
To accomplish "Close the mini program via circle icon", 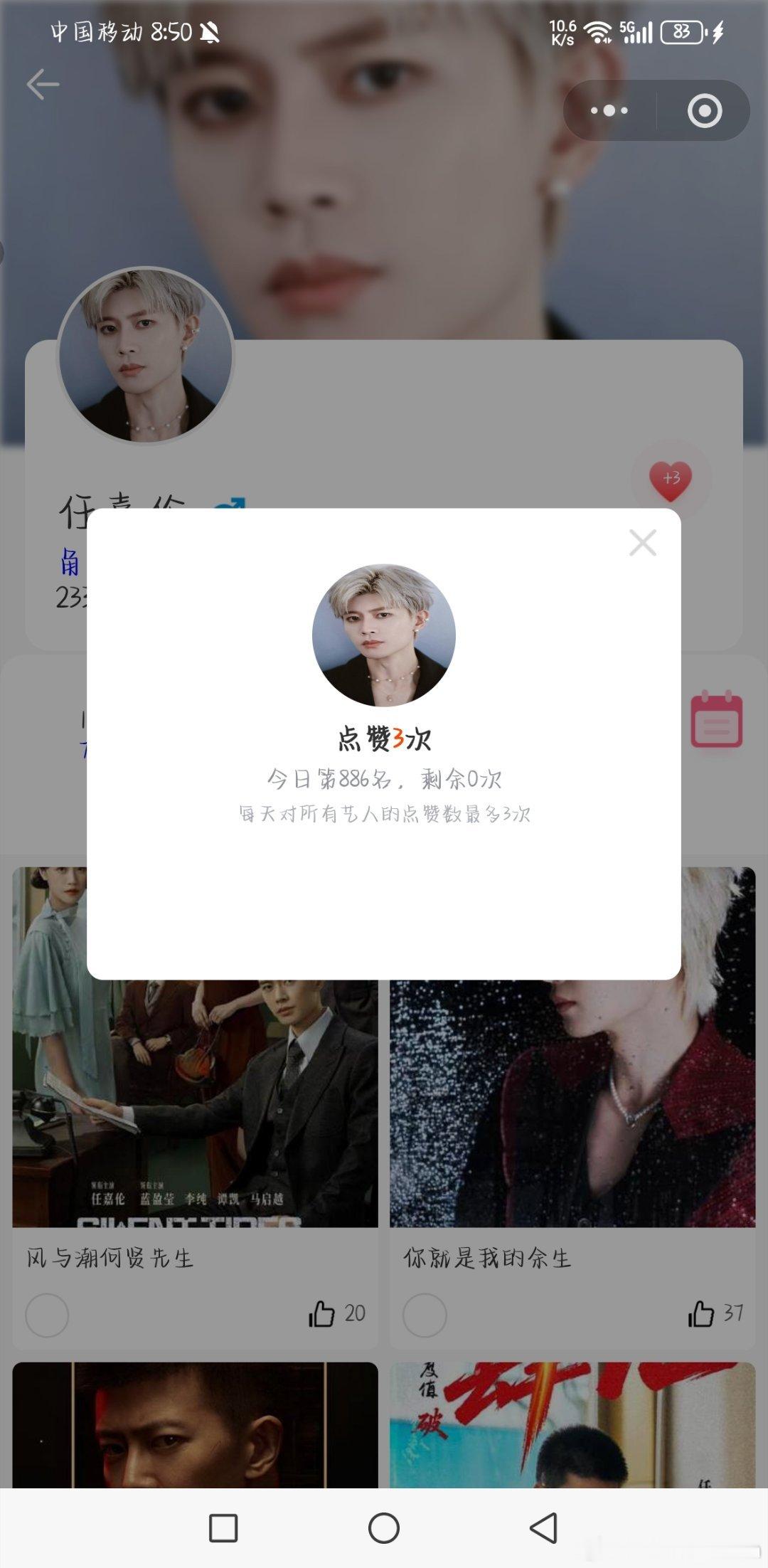I will 704,110.
